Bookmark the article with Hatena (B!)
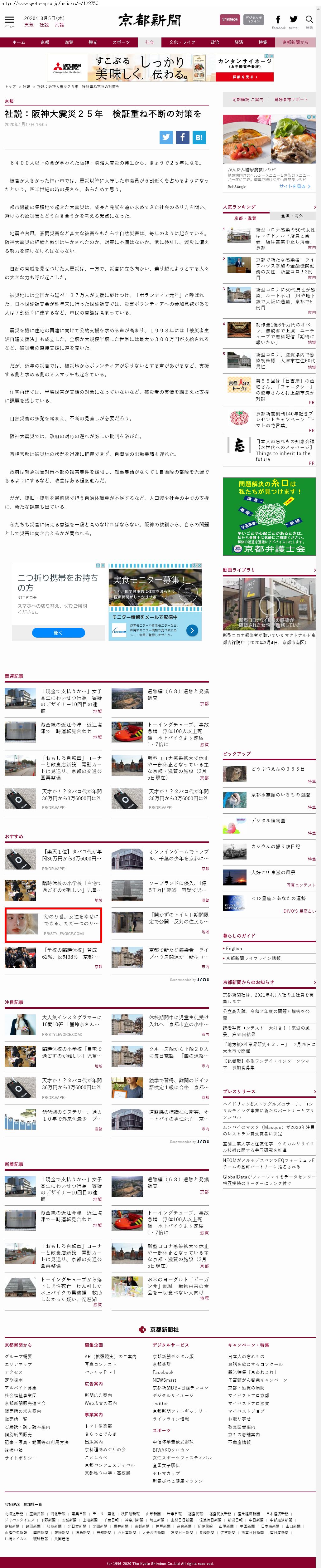Screen dimensions: 321x1568 [199, 138]
